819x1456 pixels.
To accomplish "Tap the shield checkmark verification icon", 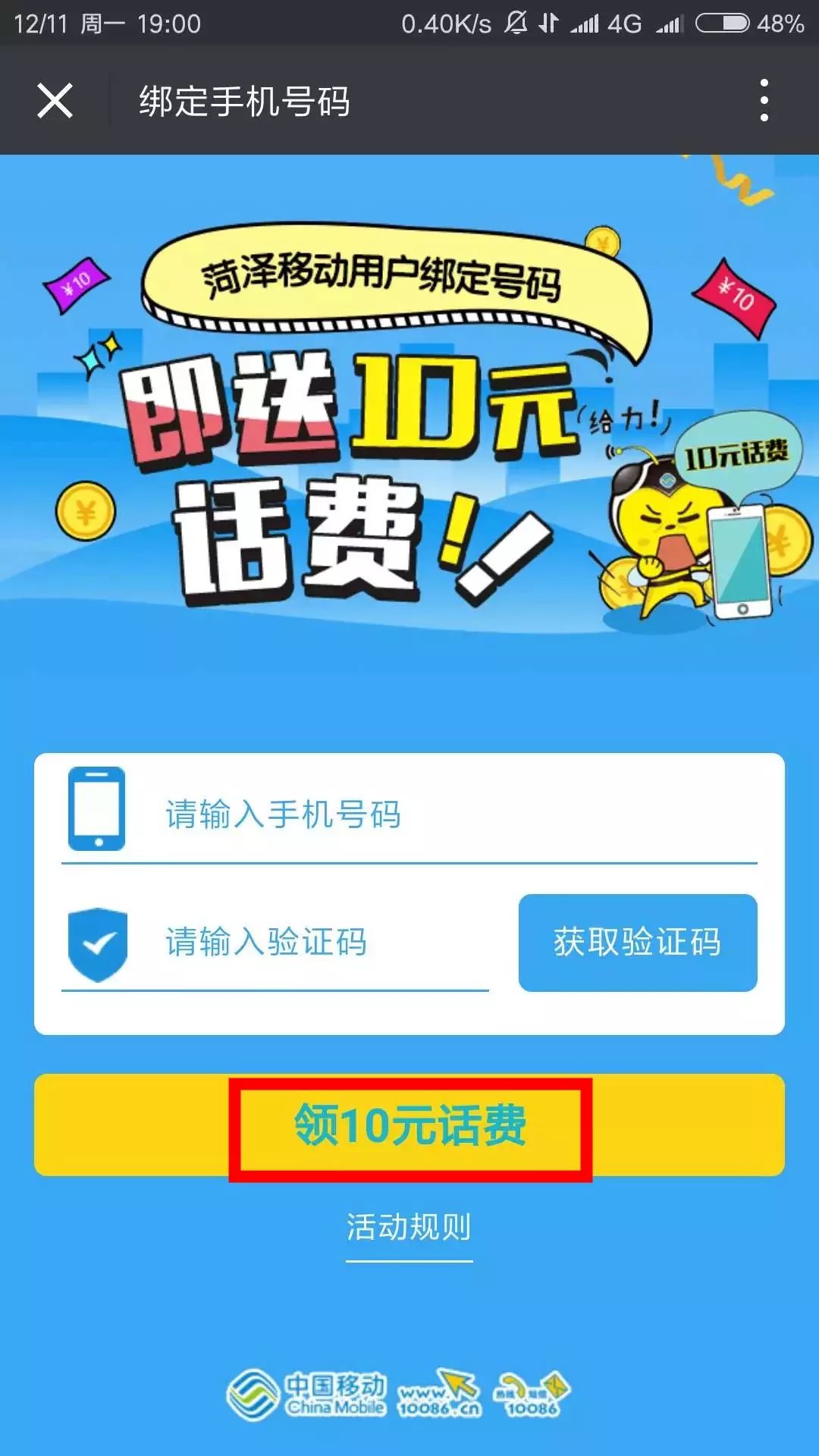I will tap(99, 943).
